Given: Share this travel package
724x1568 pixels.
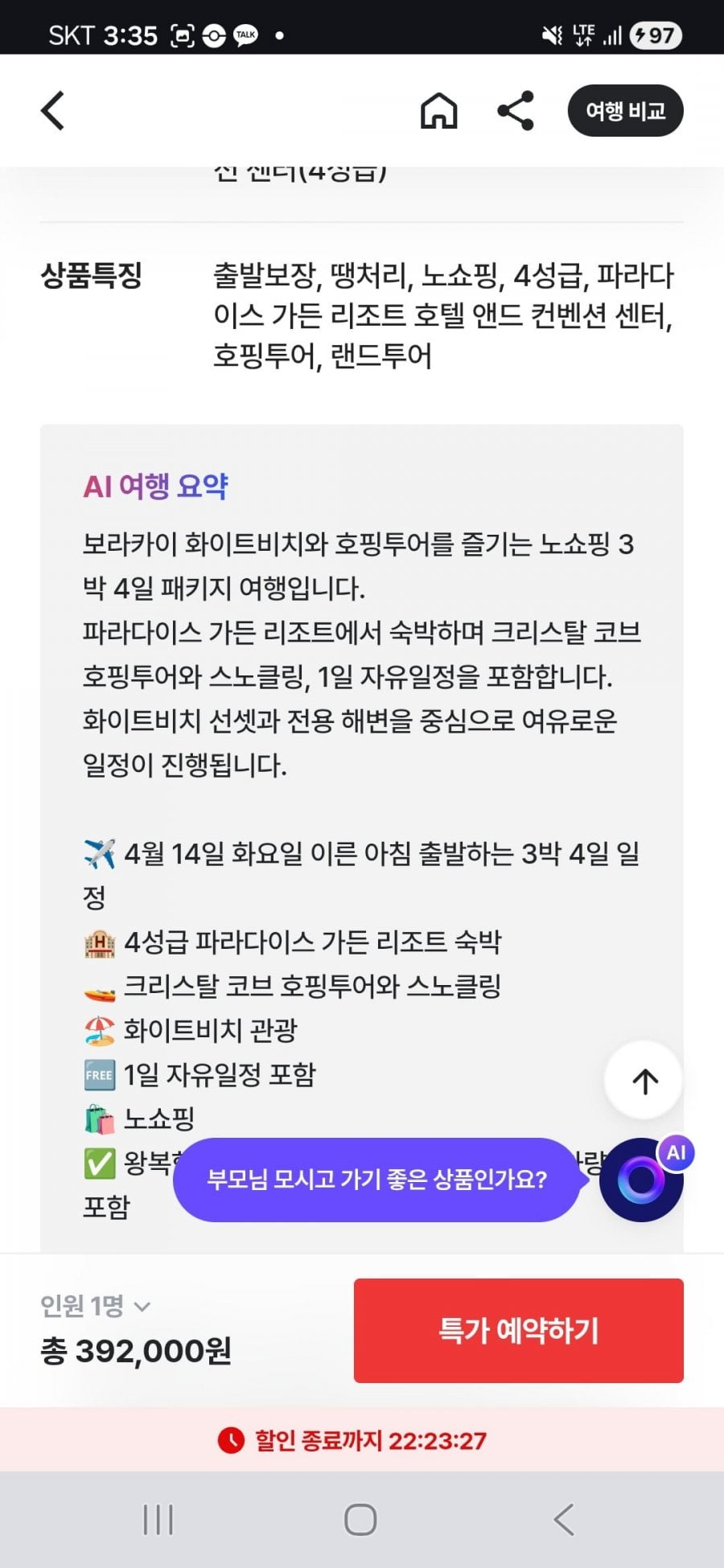Looking at the screenshot, I should 516,111.
